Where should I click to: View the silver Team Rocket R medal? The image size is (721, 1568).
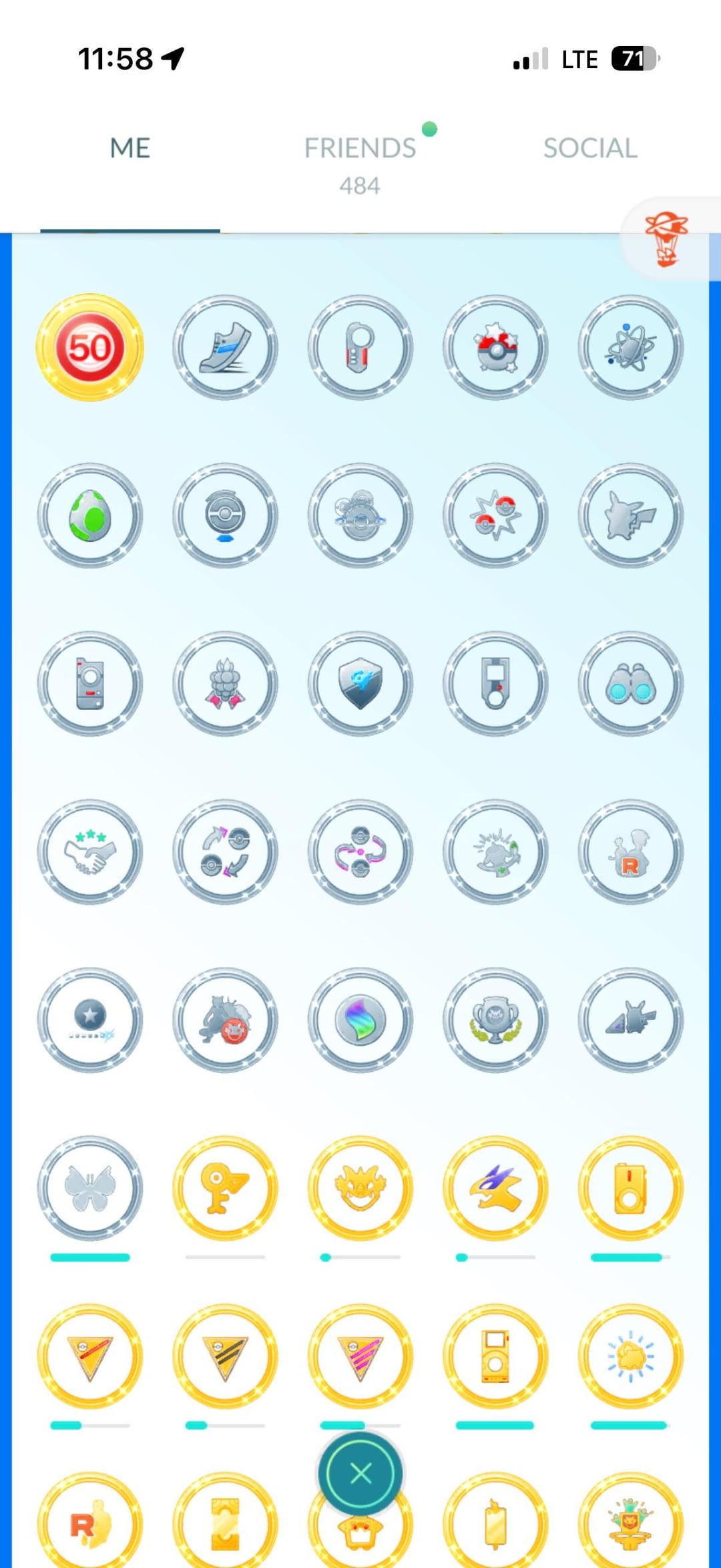[630, 853]
